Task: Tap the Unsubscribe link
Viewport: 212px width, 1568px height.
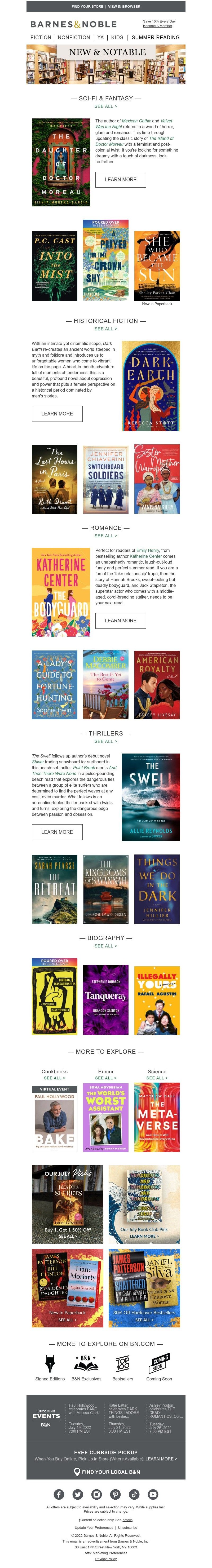Action: point(127,1527)
